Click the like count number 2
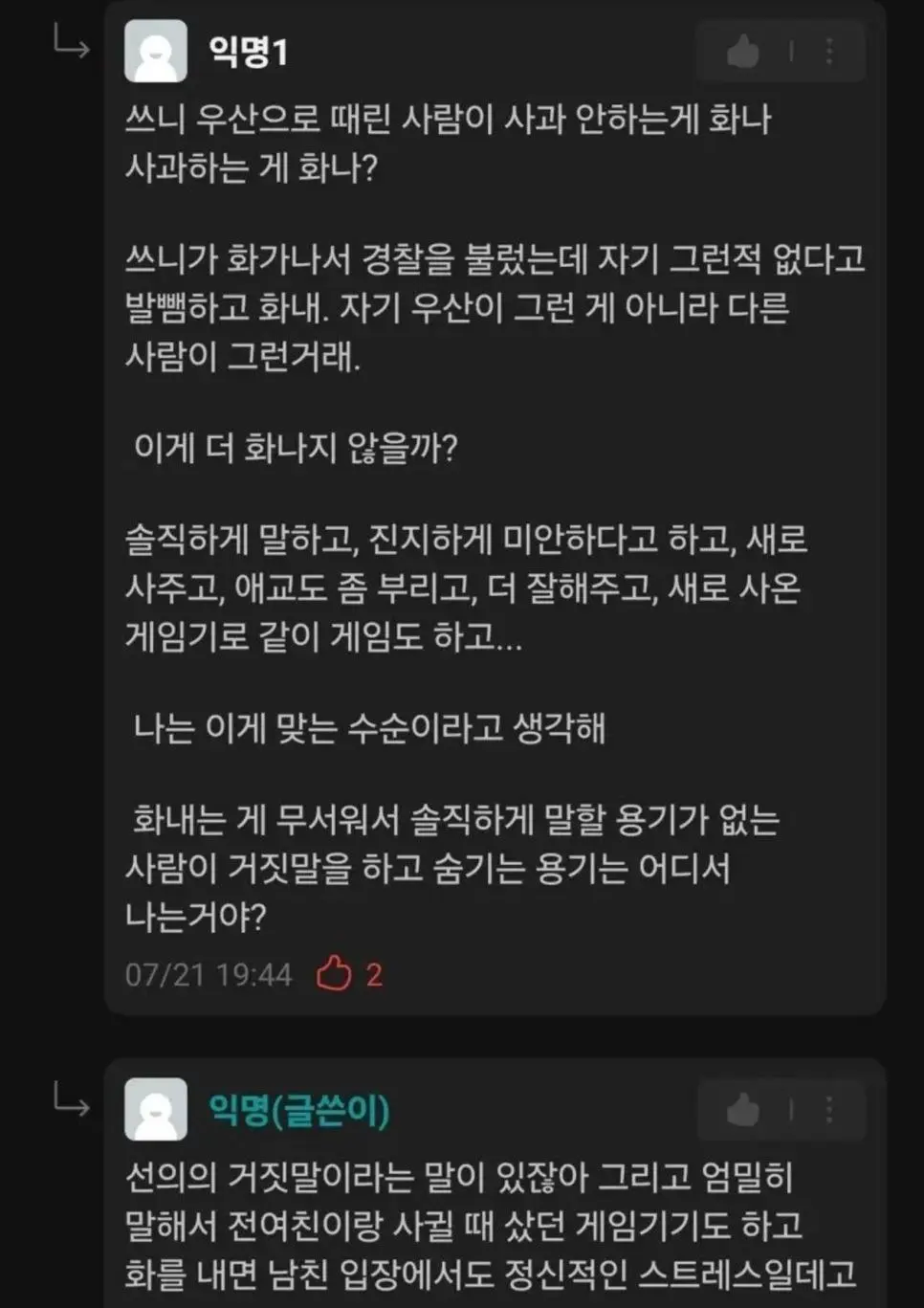Image resolution: width=924 pixels, height=1308 pixels. point(373,975)
